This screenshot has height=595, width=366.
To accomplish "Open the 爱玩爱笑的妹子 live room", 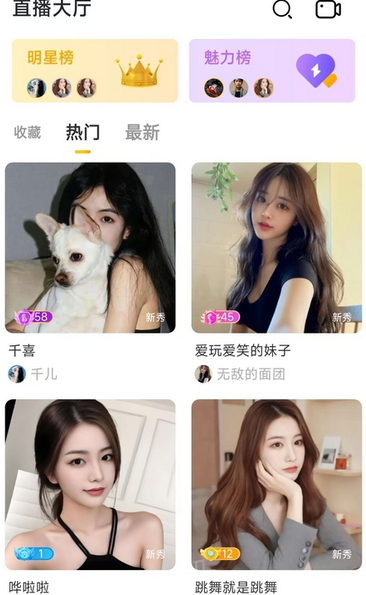I will pyautogui.click(x=276, y=248).
